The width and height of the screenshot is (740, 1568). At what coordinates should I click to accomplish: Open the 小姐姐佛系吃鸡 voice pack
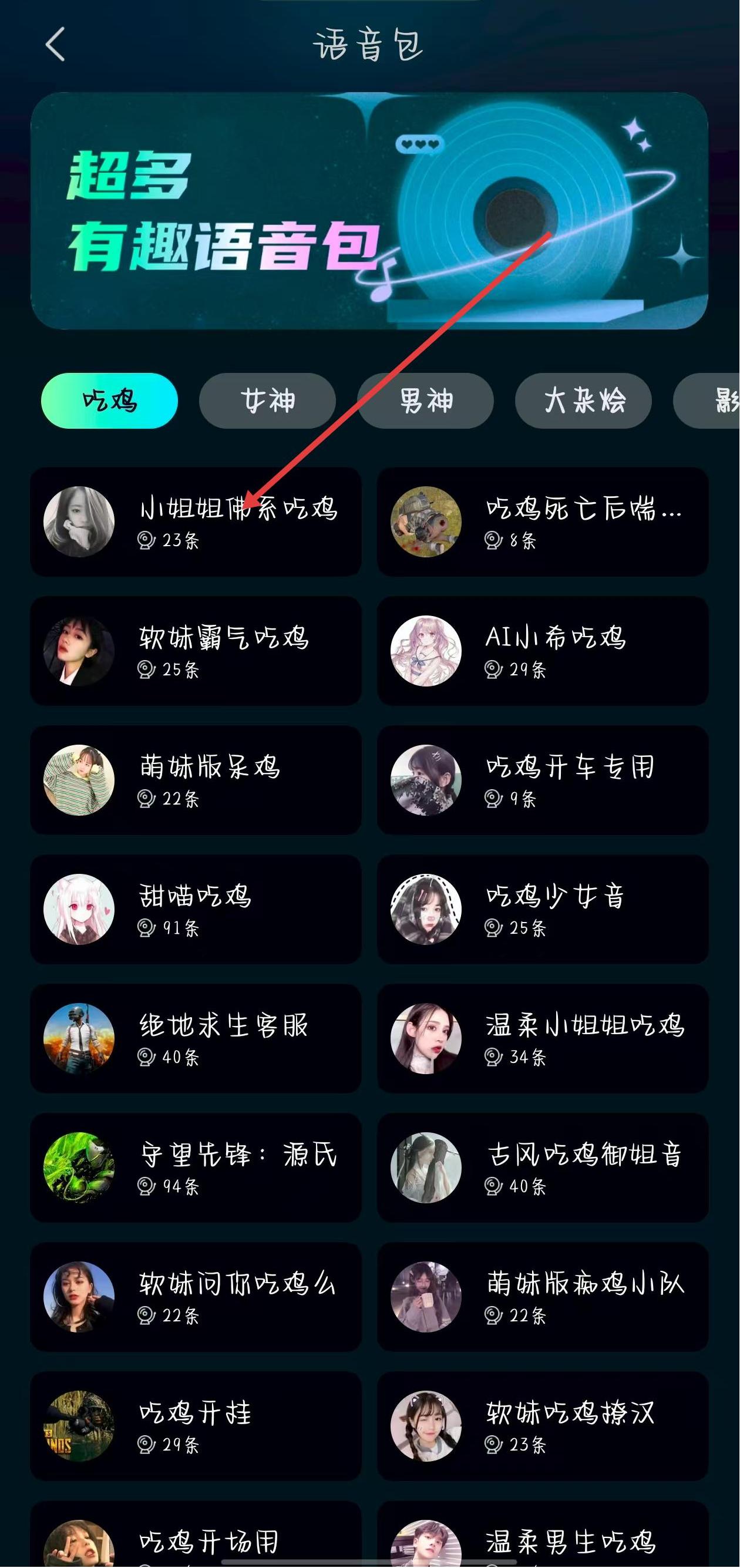(x=196, y=521)
